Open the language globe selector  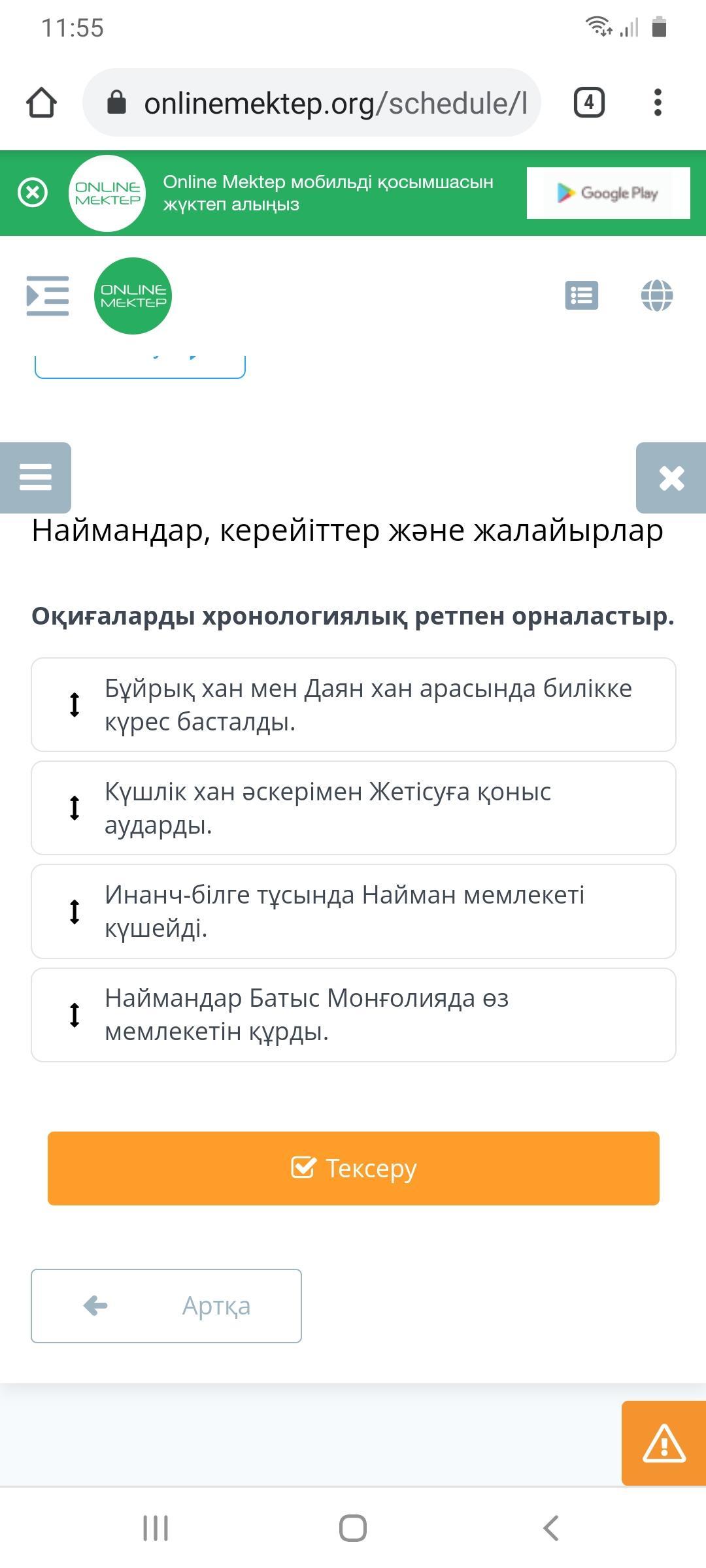point(657,295)
